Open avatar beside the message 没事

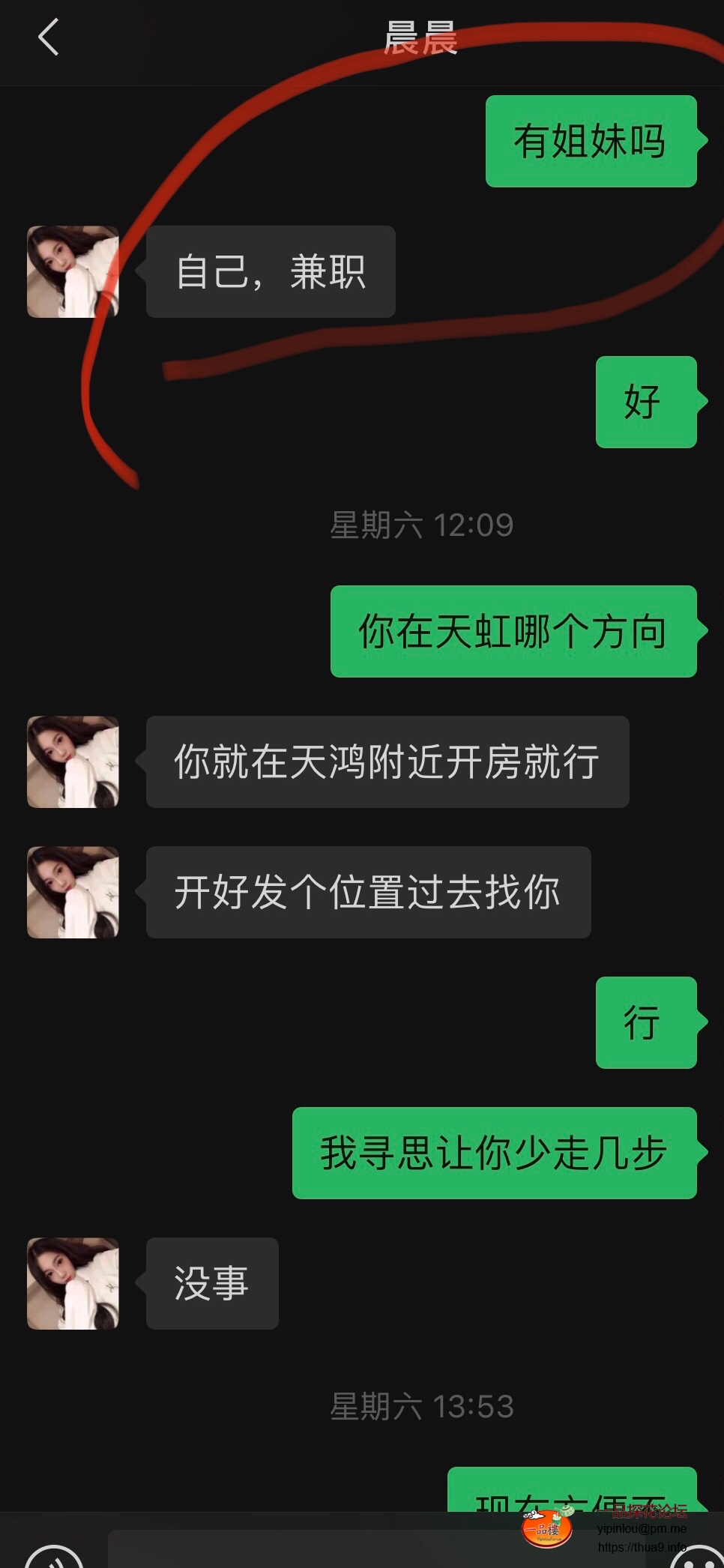click(x=73, y=1283)
